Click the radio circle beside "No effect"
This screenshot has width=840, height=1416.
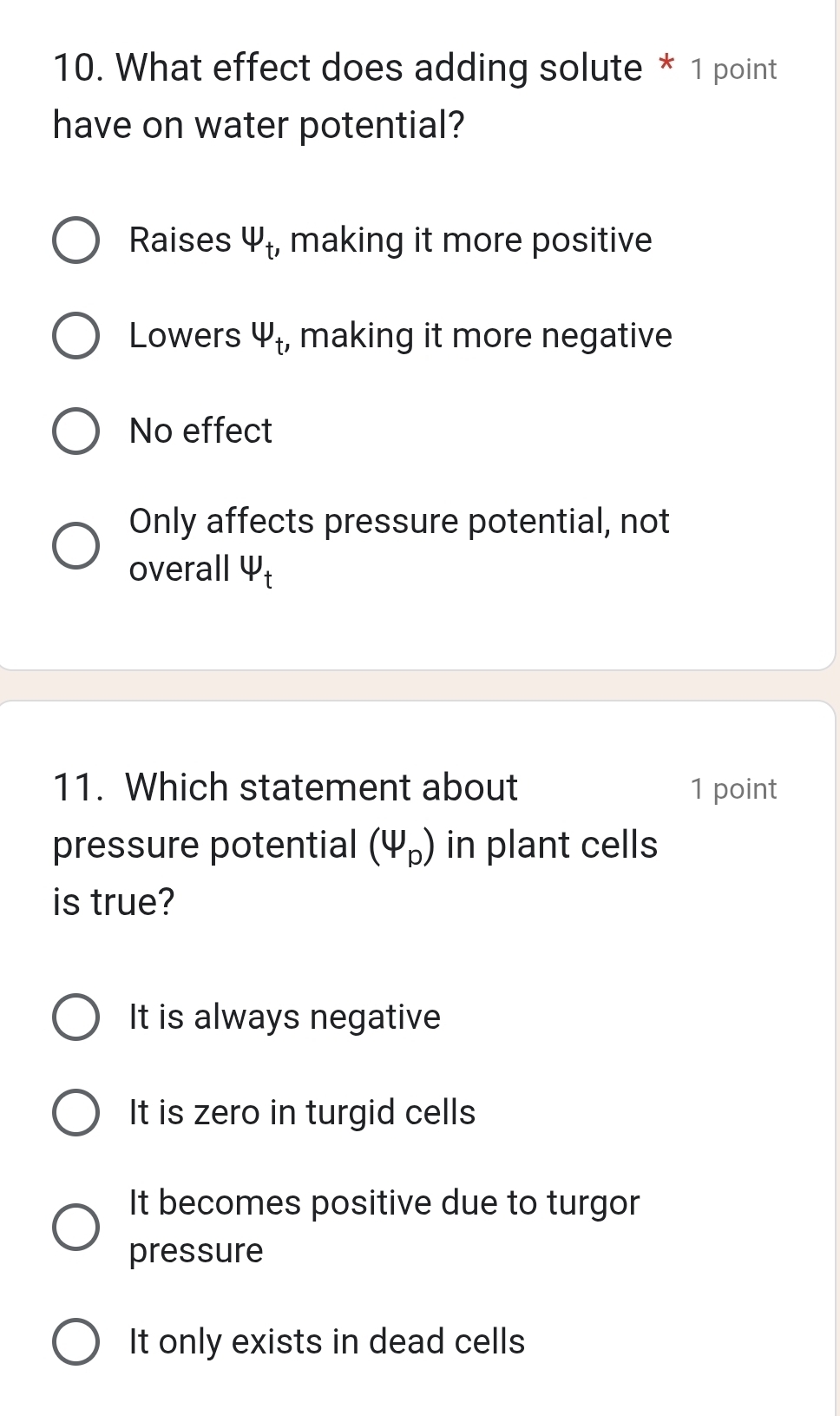click(78, 431)
